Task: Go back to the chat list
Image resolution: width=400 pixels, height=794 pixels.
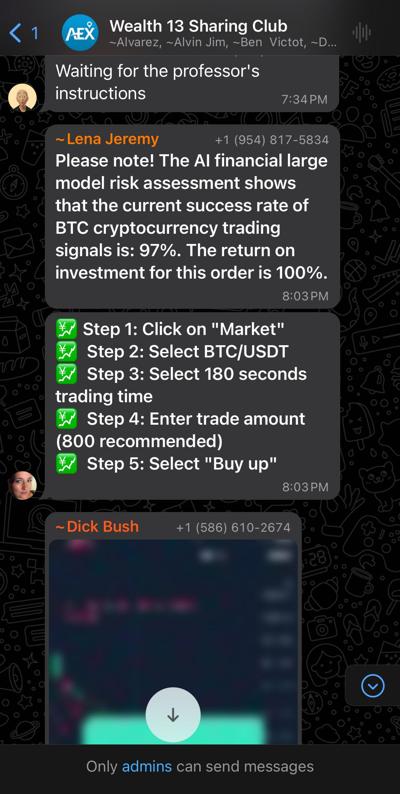Action: pos(23,33)
